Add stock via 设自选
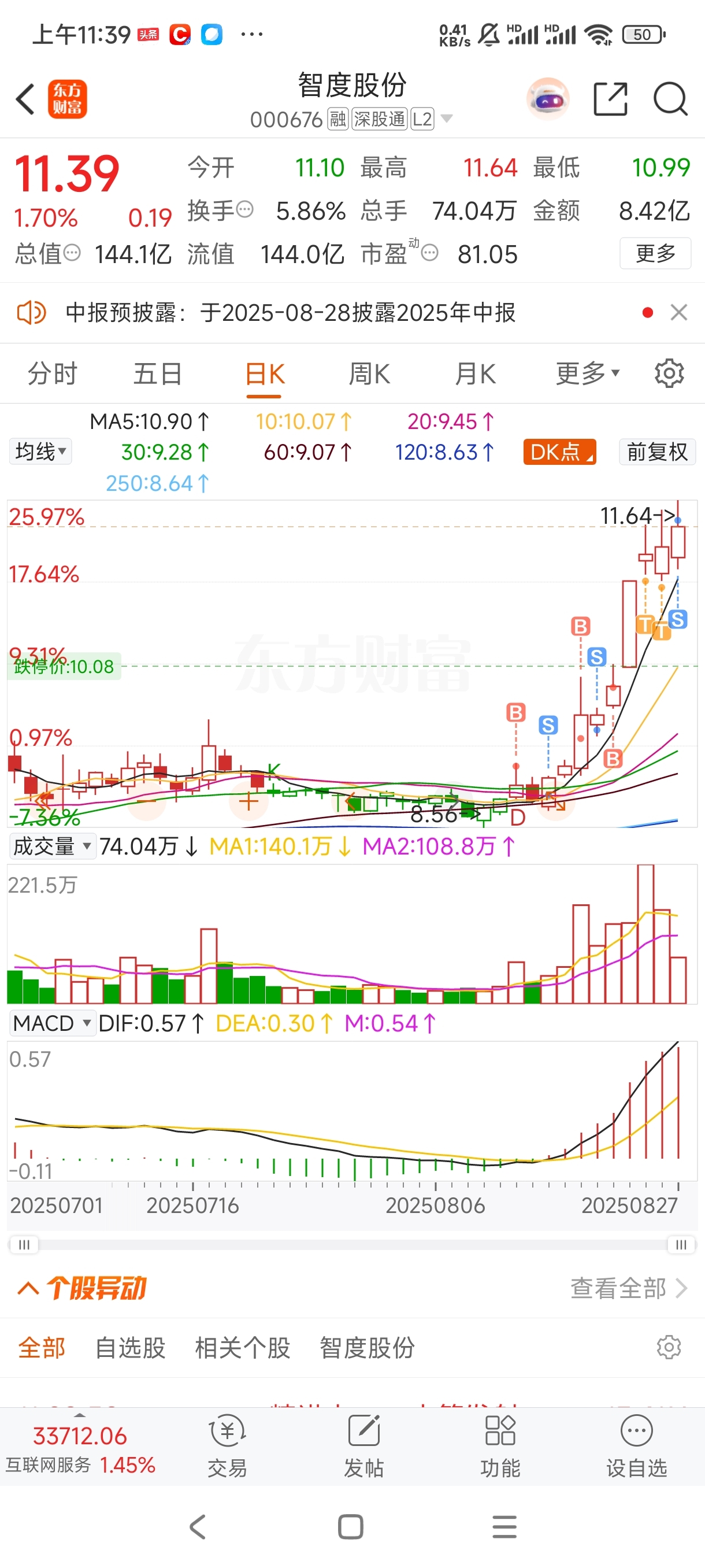 coord(636,1445)
